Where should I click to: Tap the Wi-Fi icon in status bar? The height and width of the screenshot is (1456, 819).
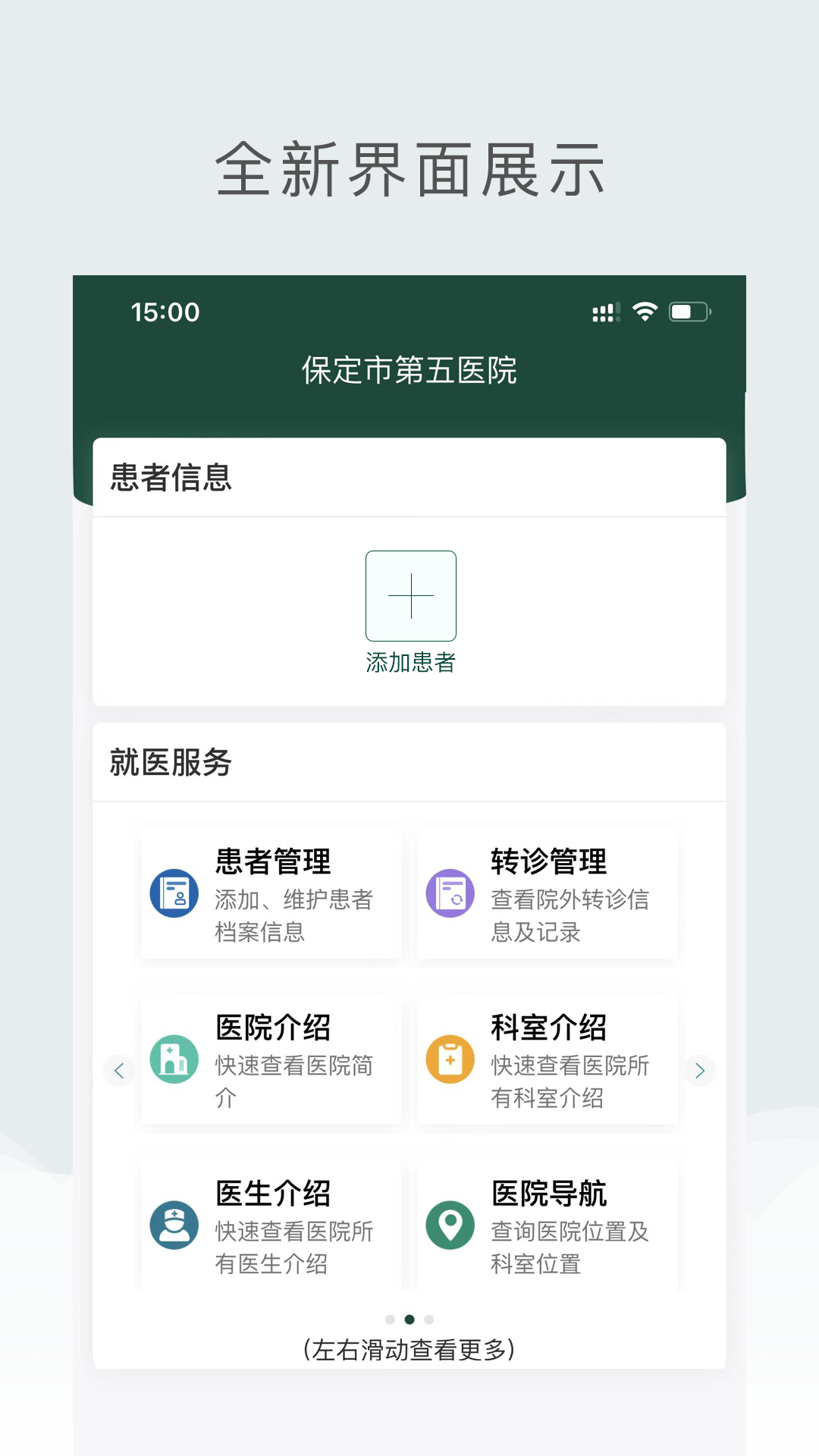644,311
